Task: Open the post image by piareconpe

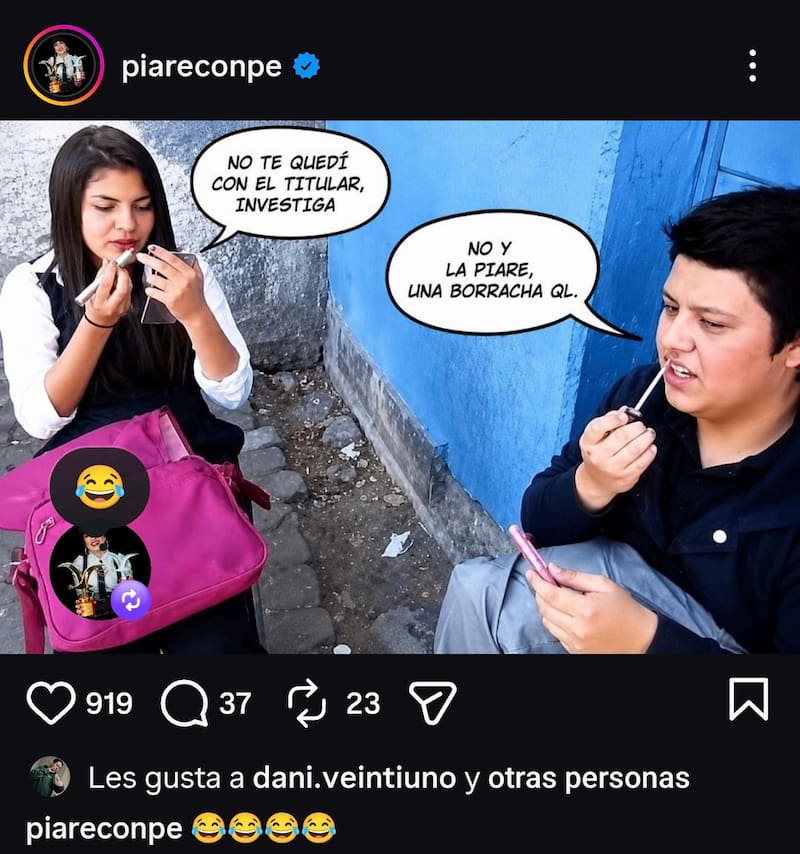Action: point(400,387)
